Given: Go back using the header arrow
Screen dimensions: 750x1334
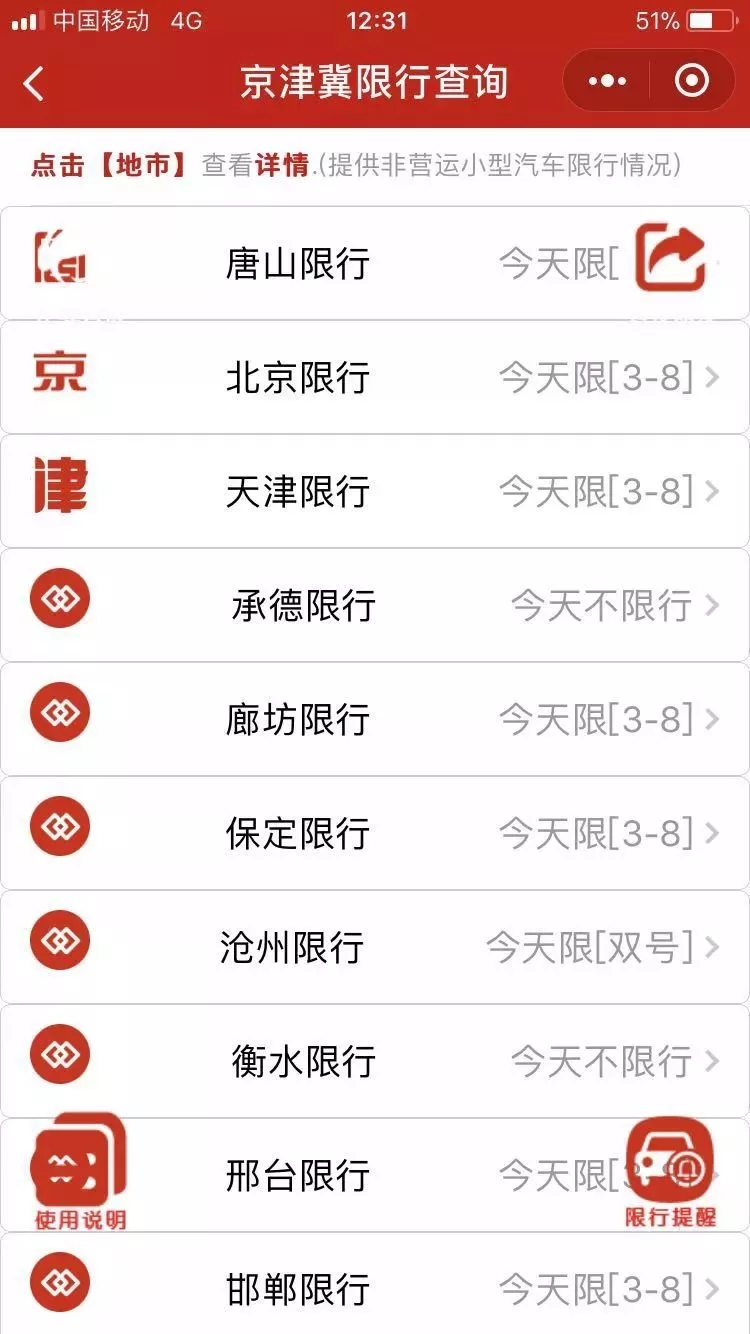Looking at the screenshot, I should coord(34,83).
